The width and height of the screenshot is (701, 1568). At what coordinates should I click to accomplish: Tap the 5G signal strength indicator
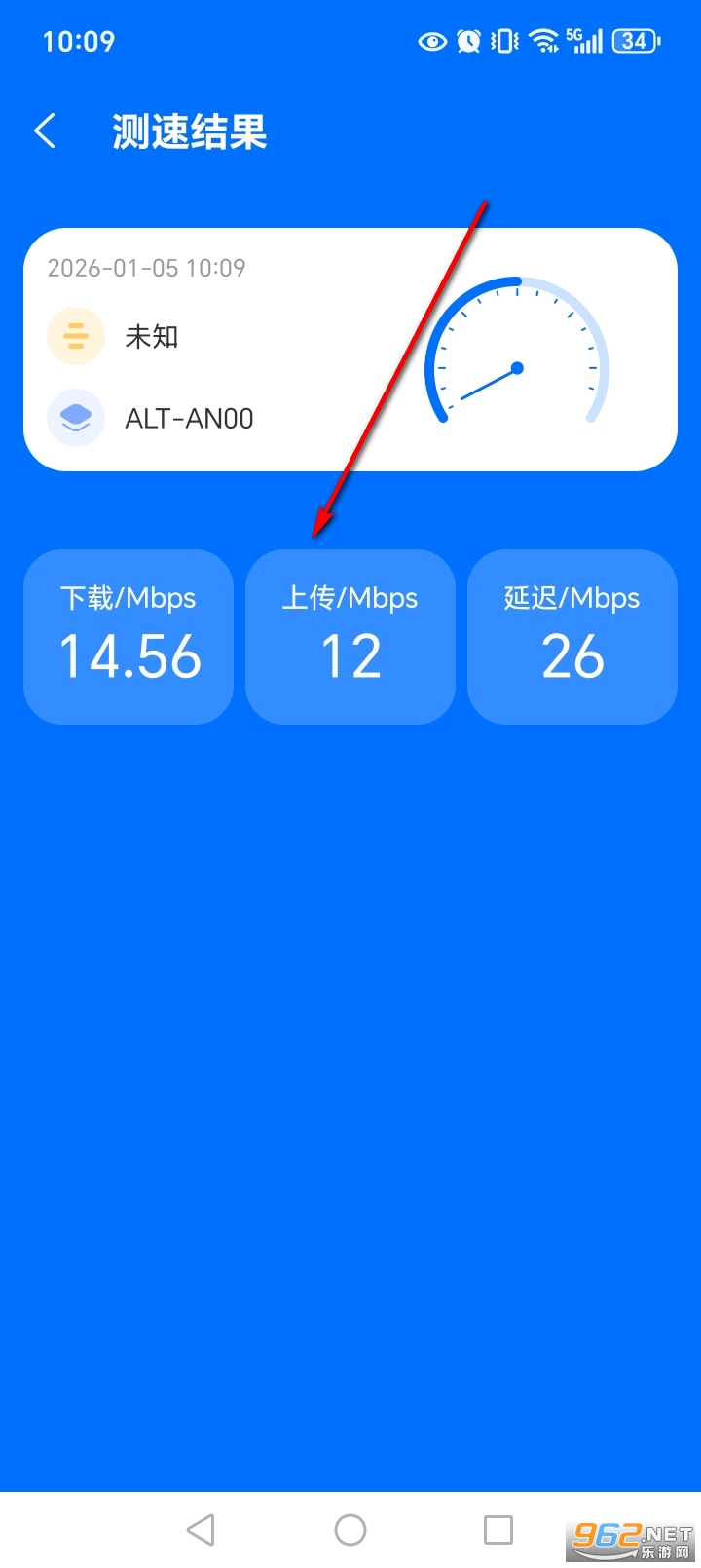584,41
